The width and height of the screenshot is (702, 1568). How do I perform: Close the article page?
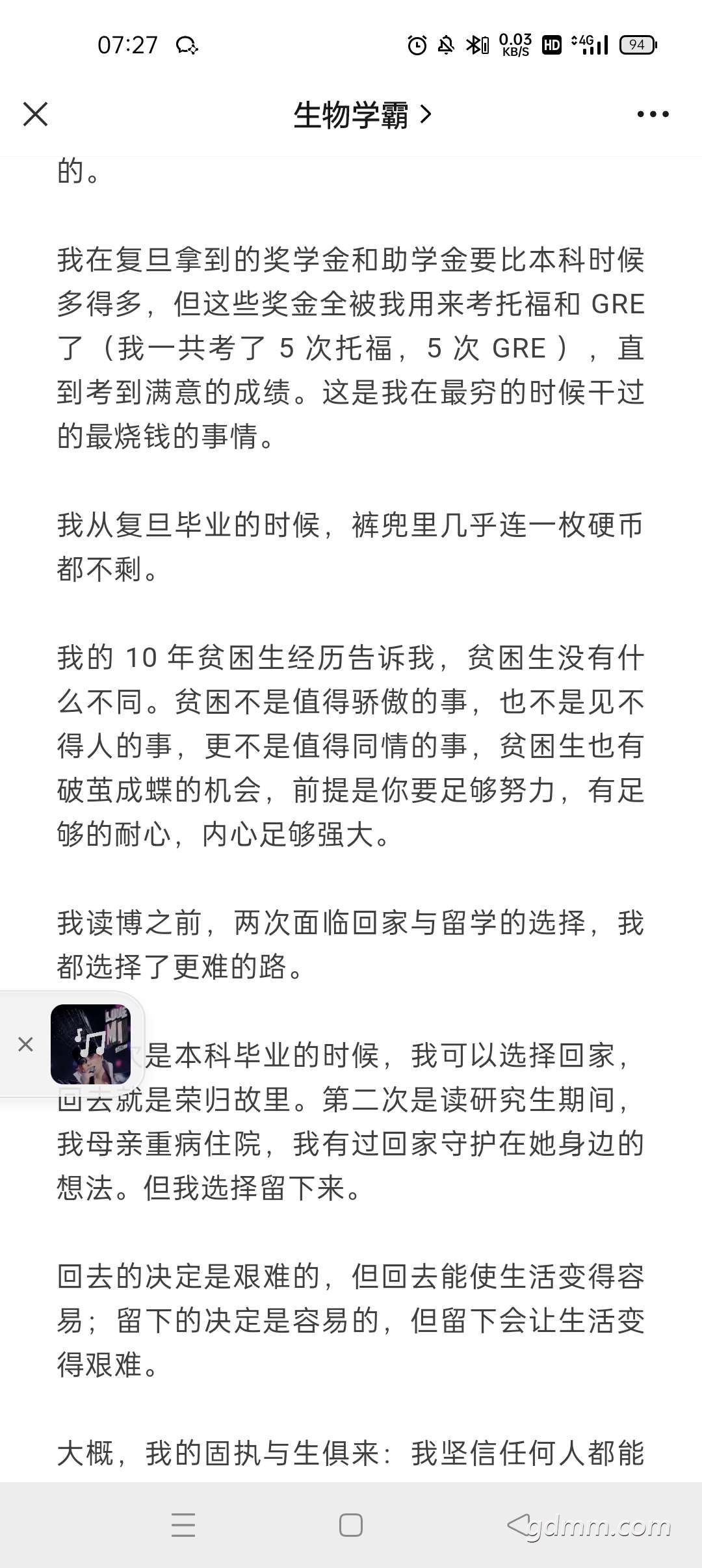pyautogui.click(x=35, y=114)
